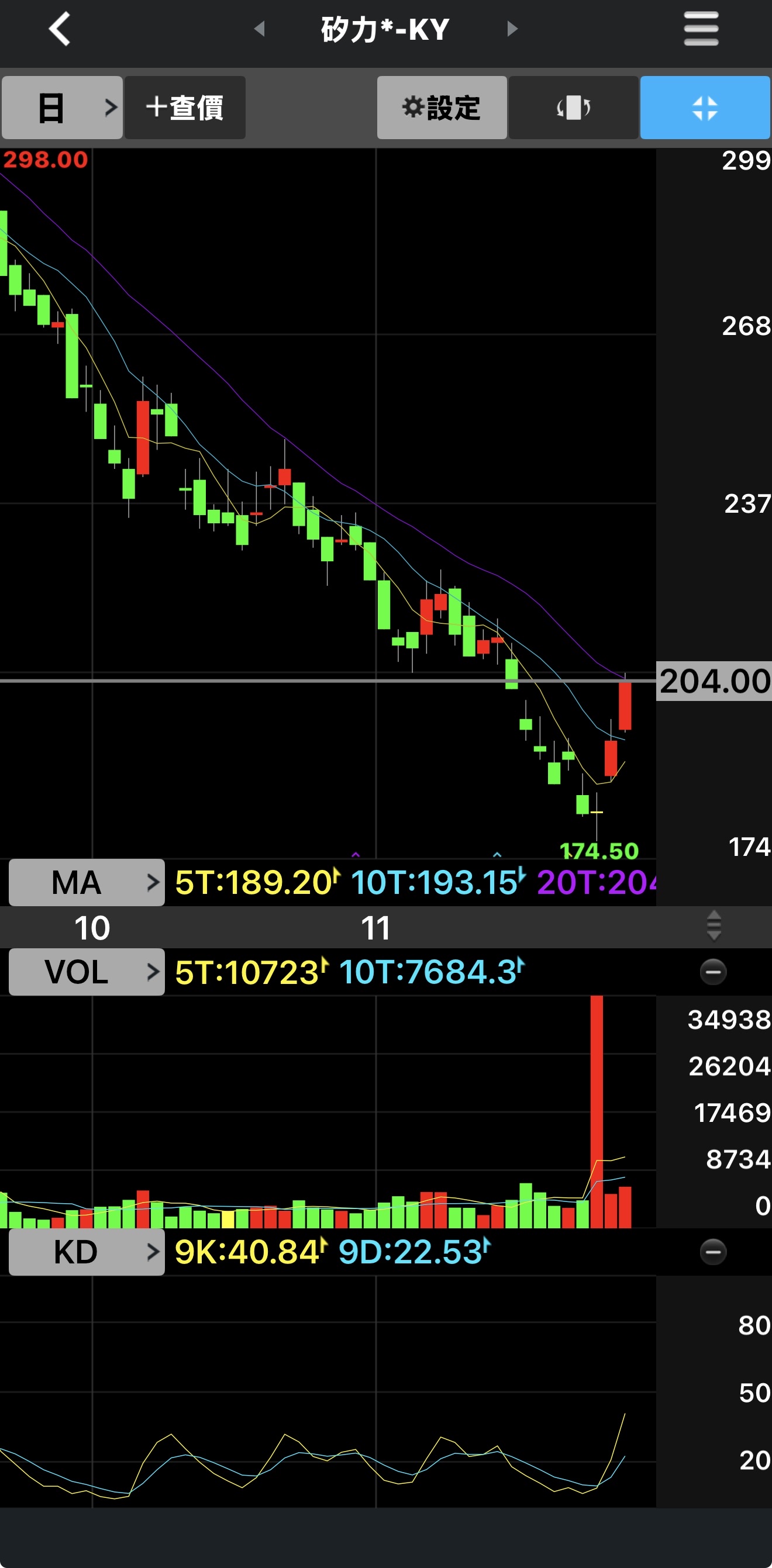Viewport: 772px width, 1568px height.
Task: Exit the fullscreen chart view
Action: click(705, 108)
